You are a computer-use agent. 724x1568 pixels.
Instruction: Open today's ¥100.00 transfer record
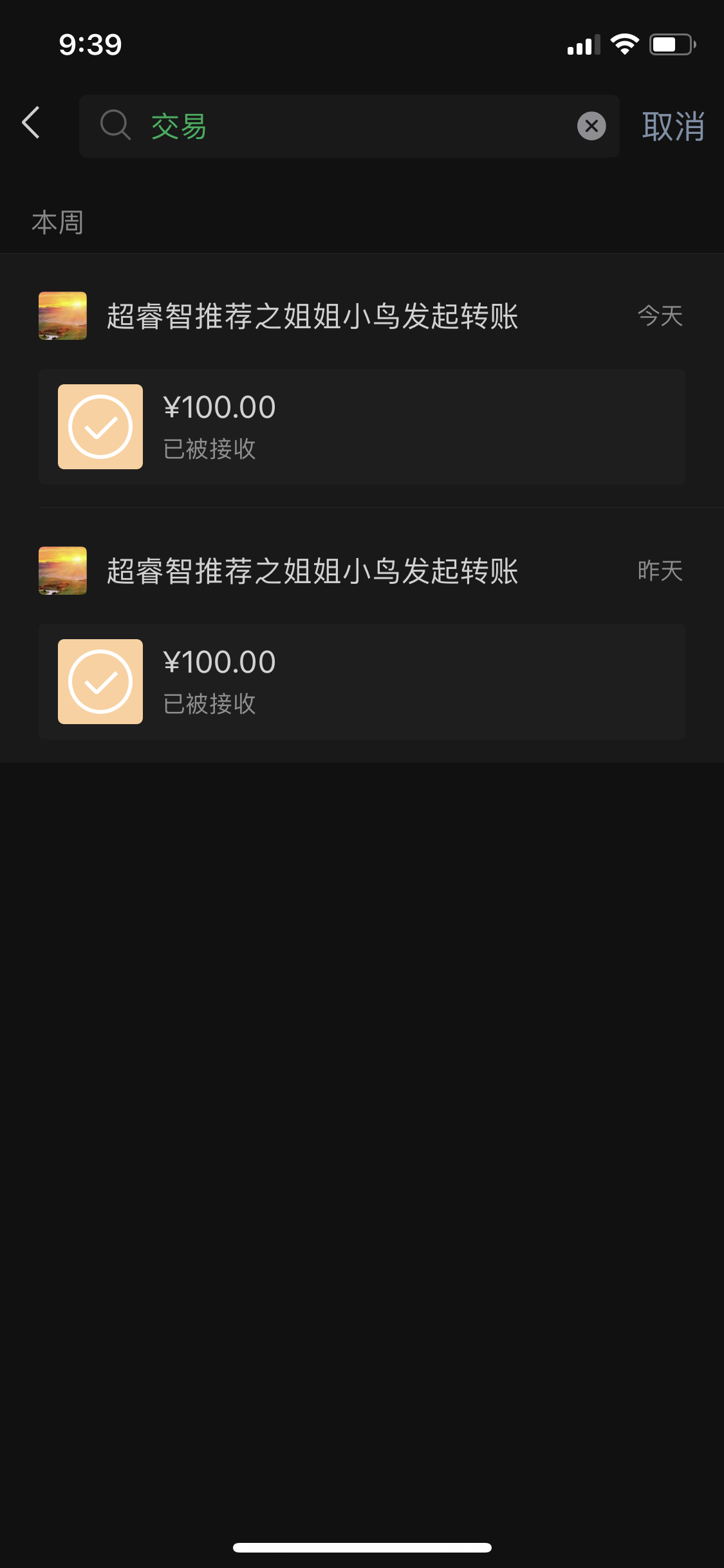click(362, 427)
